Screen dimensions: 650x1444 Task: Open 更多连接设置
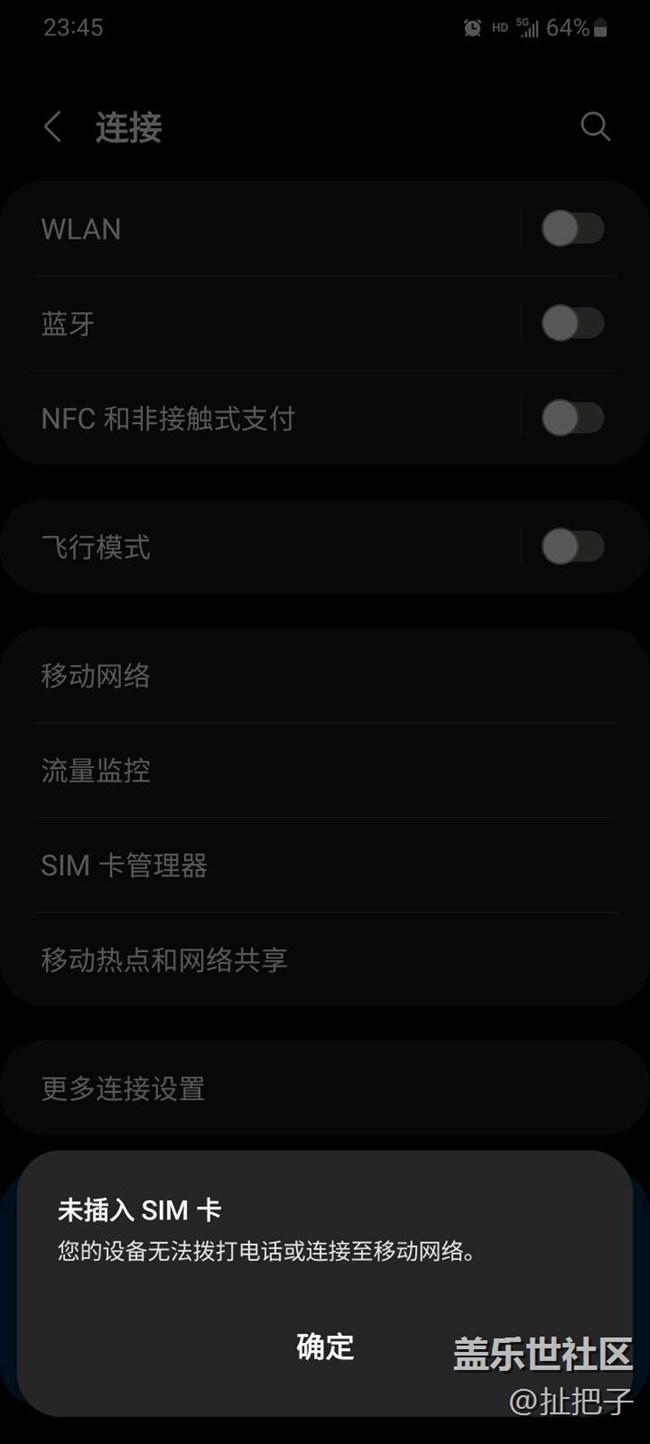(325, 1088)
